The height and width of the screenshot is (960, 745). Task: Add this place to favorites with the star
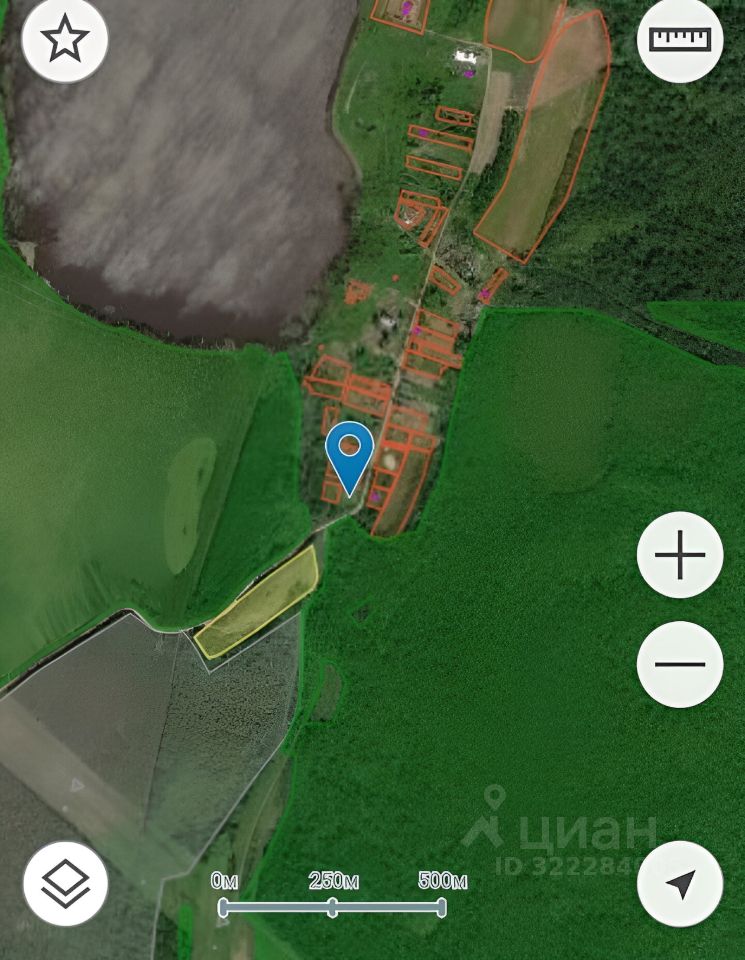point(65,40)
